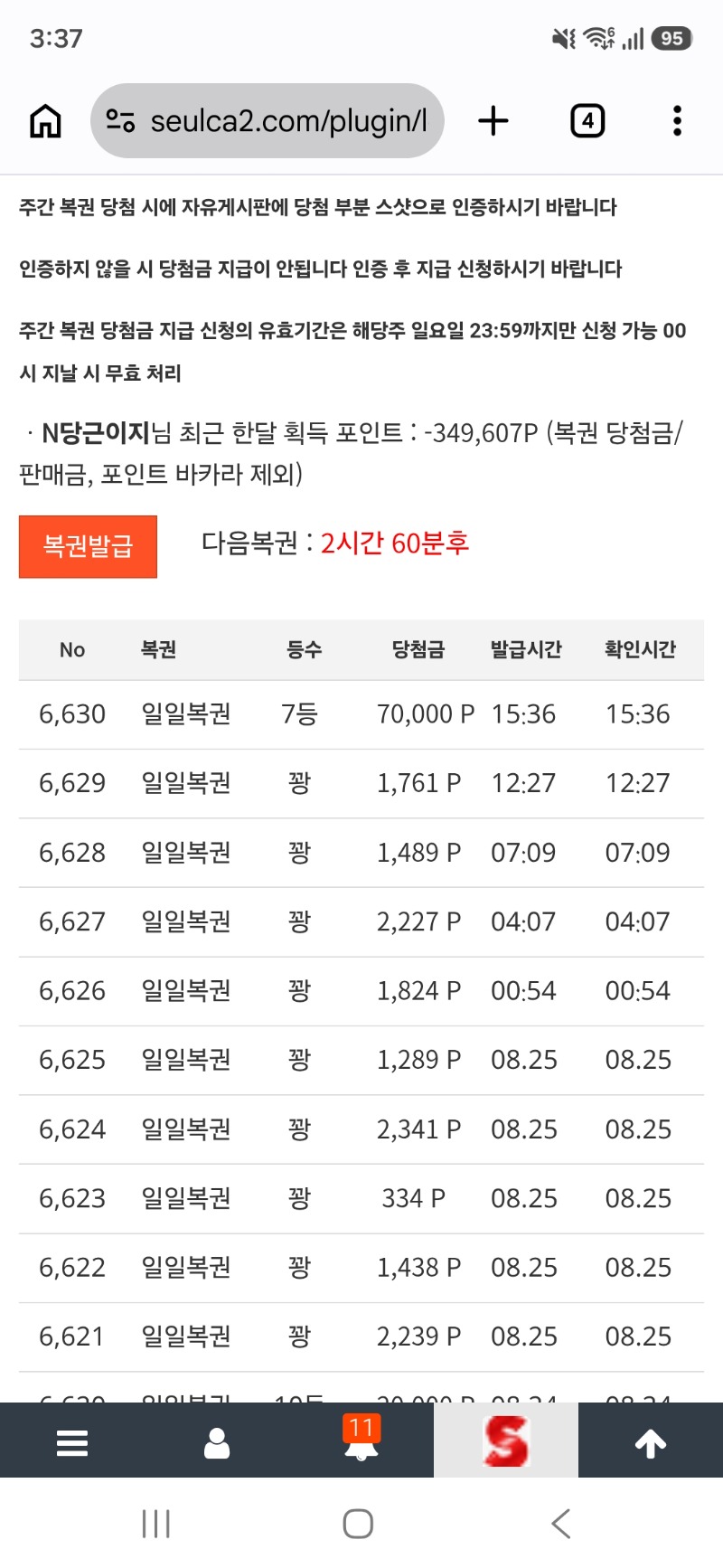Open a new browser tab

click(x=493, y=120)
